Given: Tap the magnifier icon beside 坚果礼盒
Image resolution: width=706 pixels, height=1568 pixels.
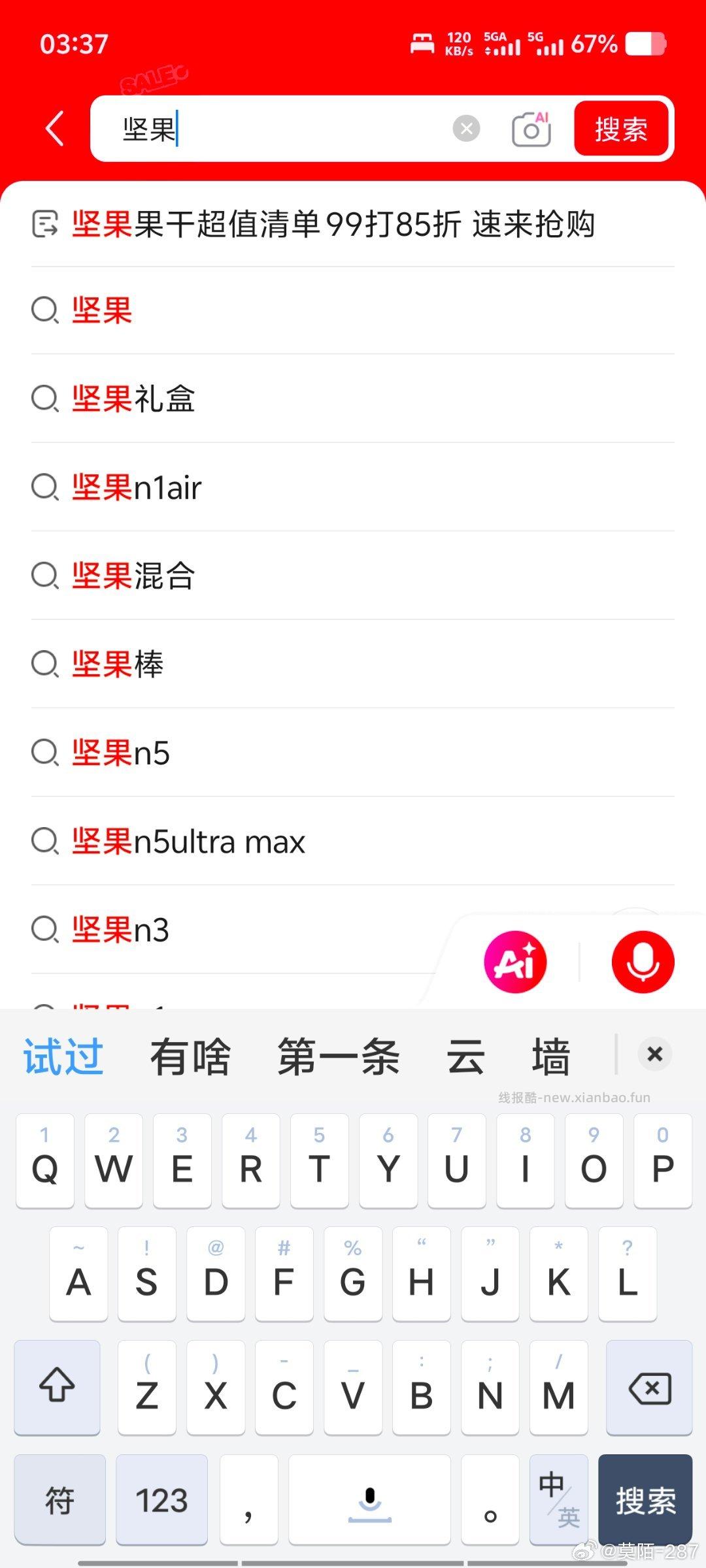Looking at the screenshot, I should click(x=44, y=399).
